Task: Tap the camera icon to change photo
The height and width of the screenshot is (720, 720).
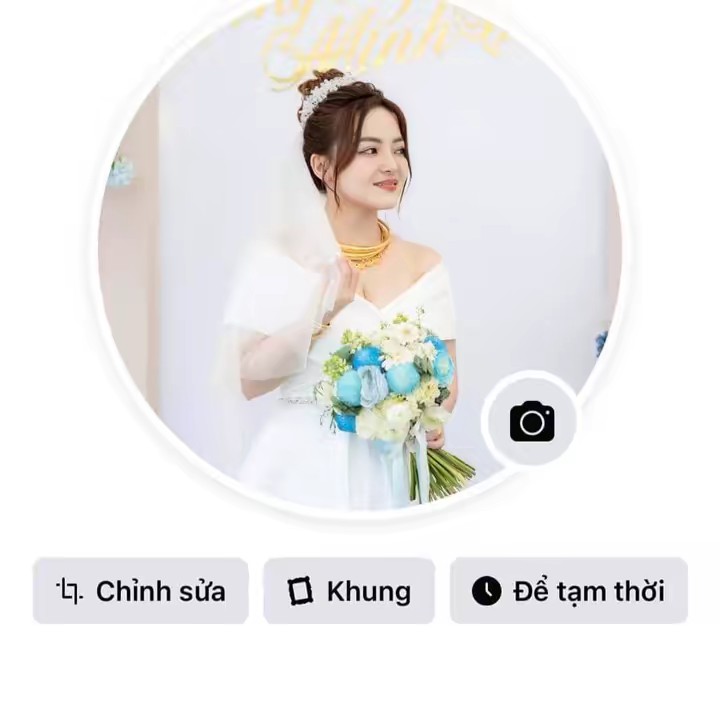Action: point(532,421)
